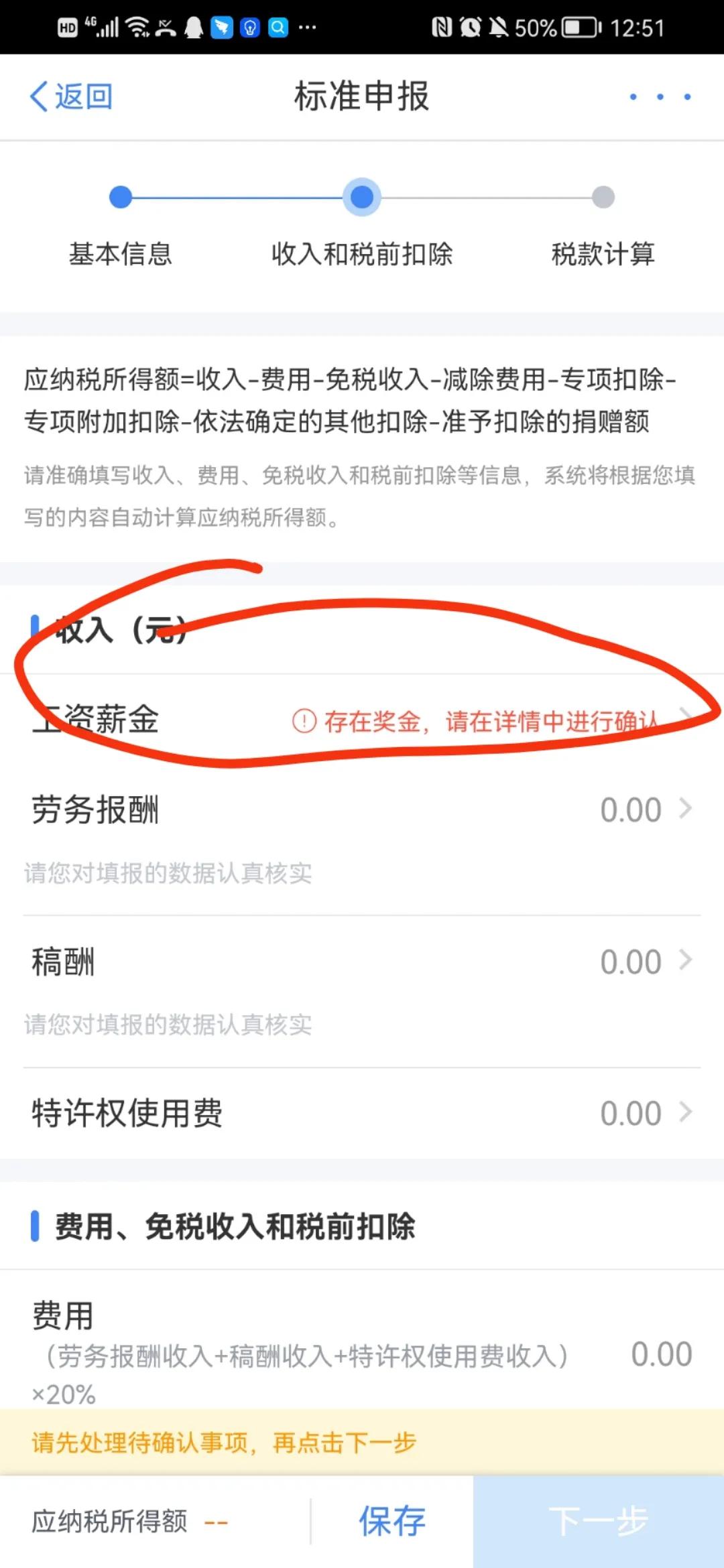Screen dimensions: 724x1568
Task: Open the 劳务报酬 income row
Action: pos(362,809)
